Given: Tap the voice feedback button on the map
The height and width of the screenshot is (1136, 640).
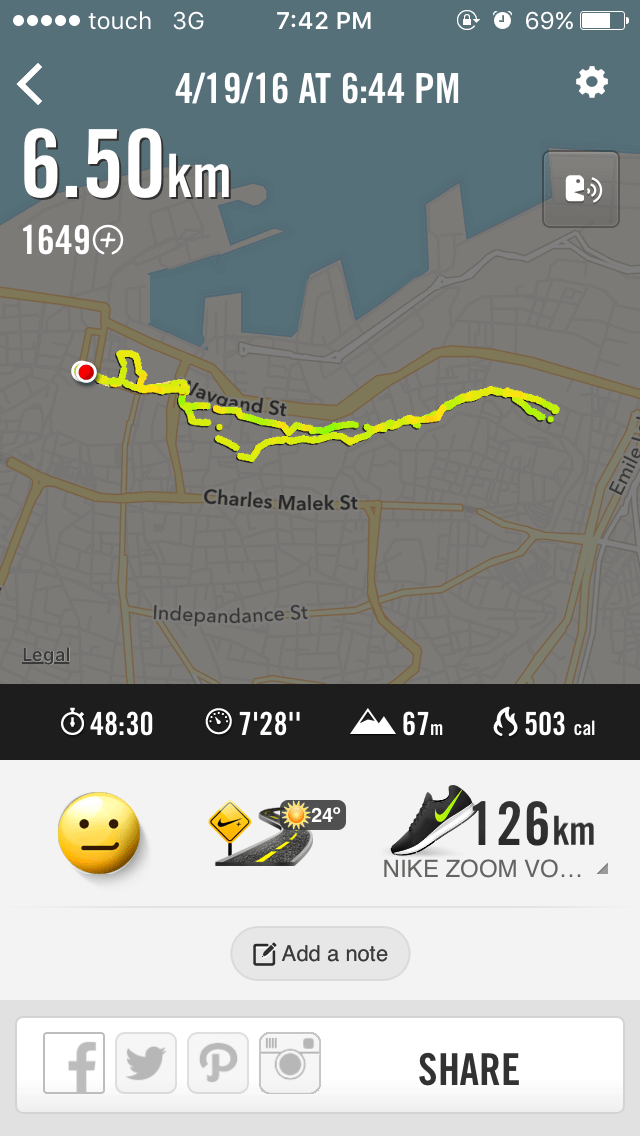Looking at the screenshot, I should pos(581,190).
